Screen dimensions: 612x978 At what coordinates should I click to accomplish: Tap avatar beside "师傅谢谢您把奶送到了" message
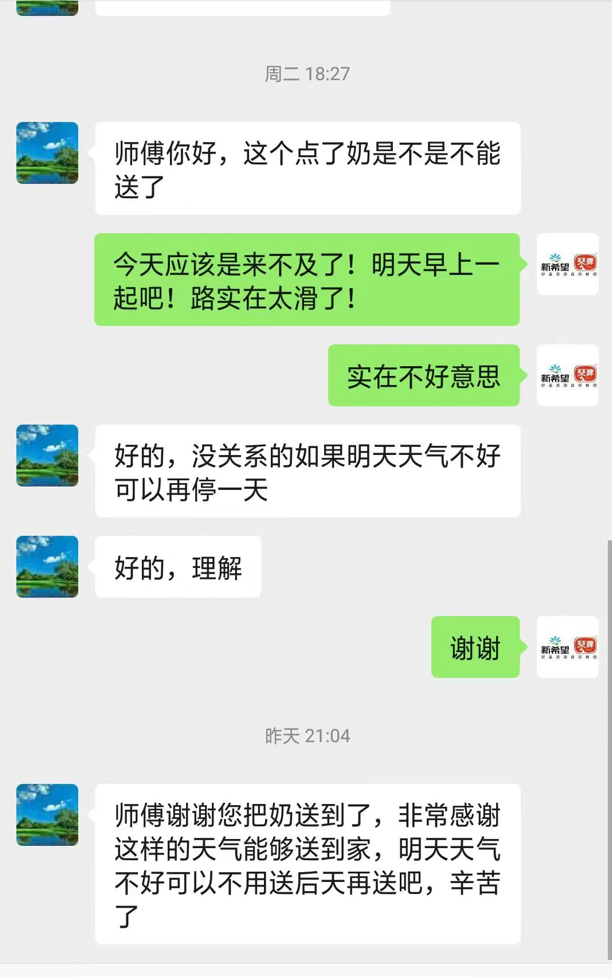pos(47,815)
